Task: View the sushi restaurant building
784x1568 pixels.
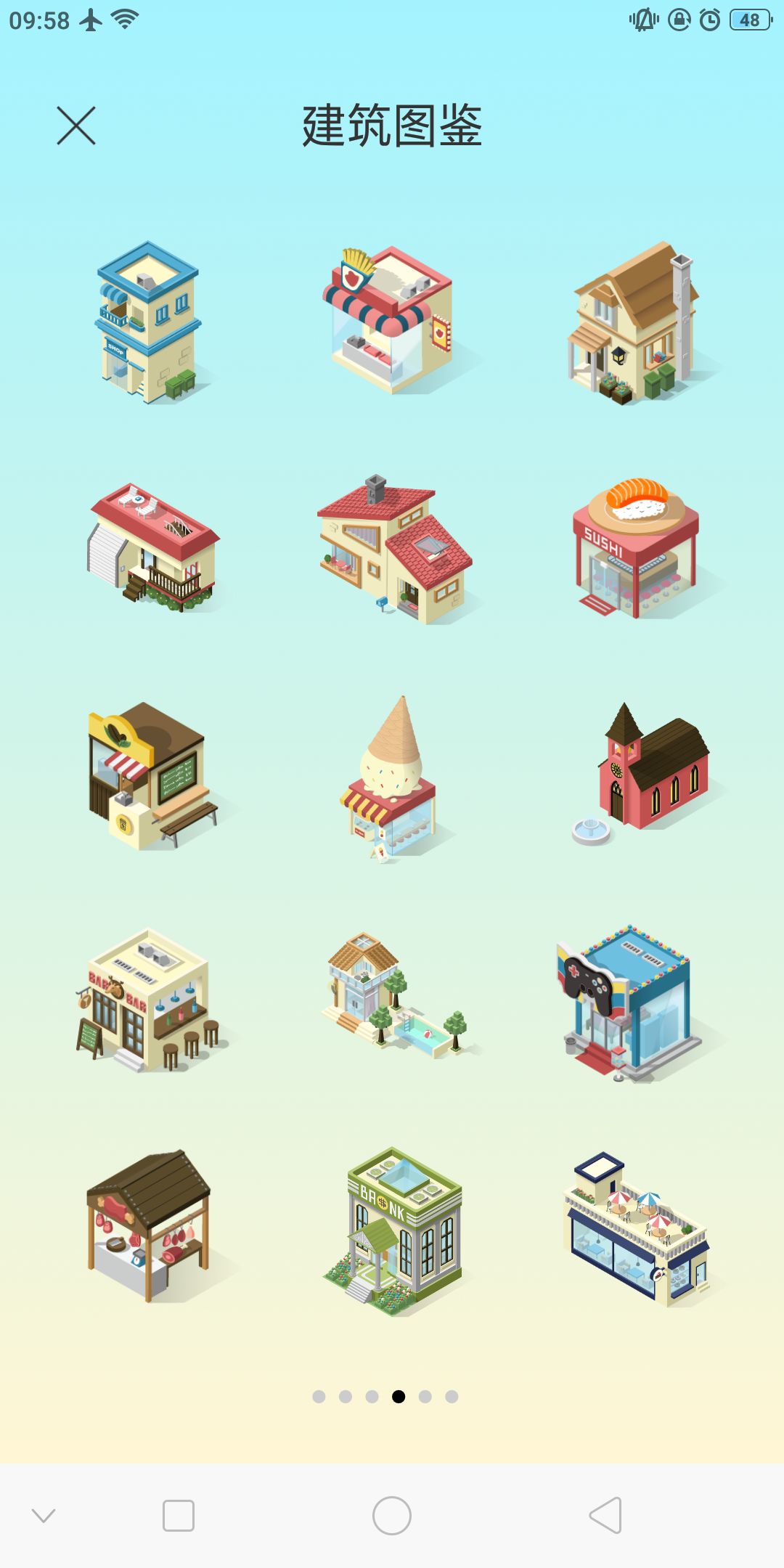Action: tap(637, 548)
